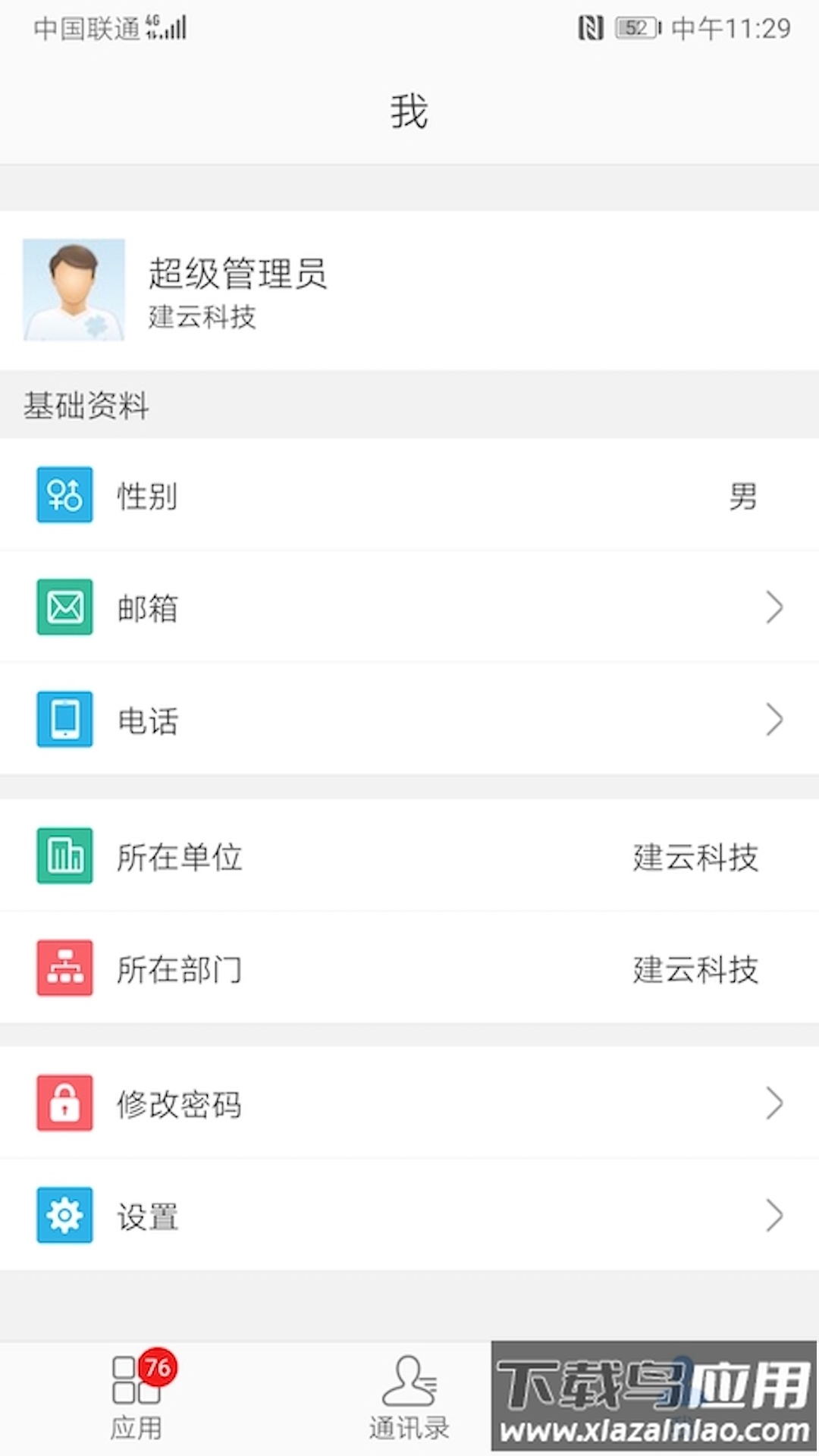The width and height of the screenshot is (819, 1456).
Task: Click the blue phone (电话) icon
Action: coord(64,720)
